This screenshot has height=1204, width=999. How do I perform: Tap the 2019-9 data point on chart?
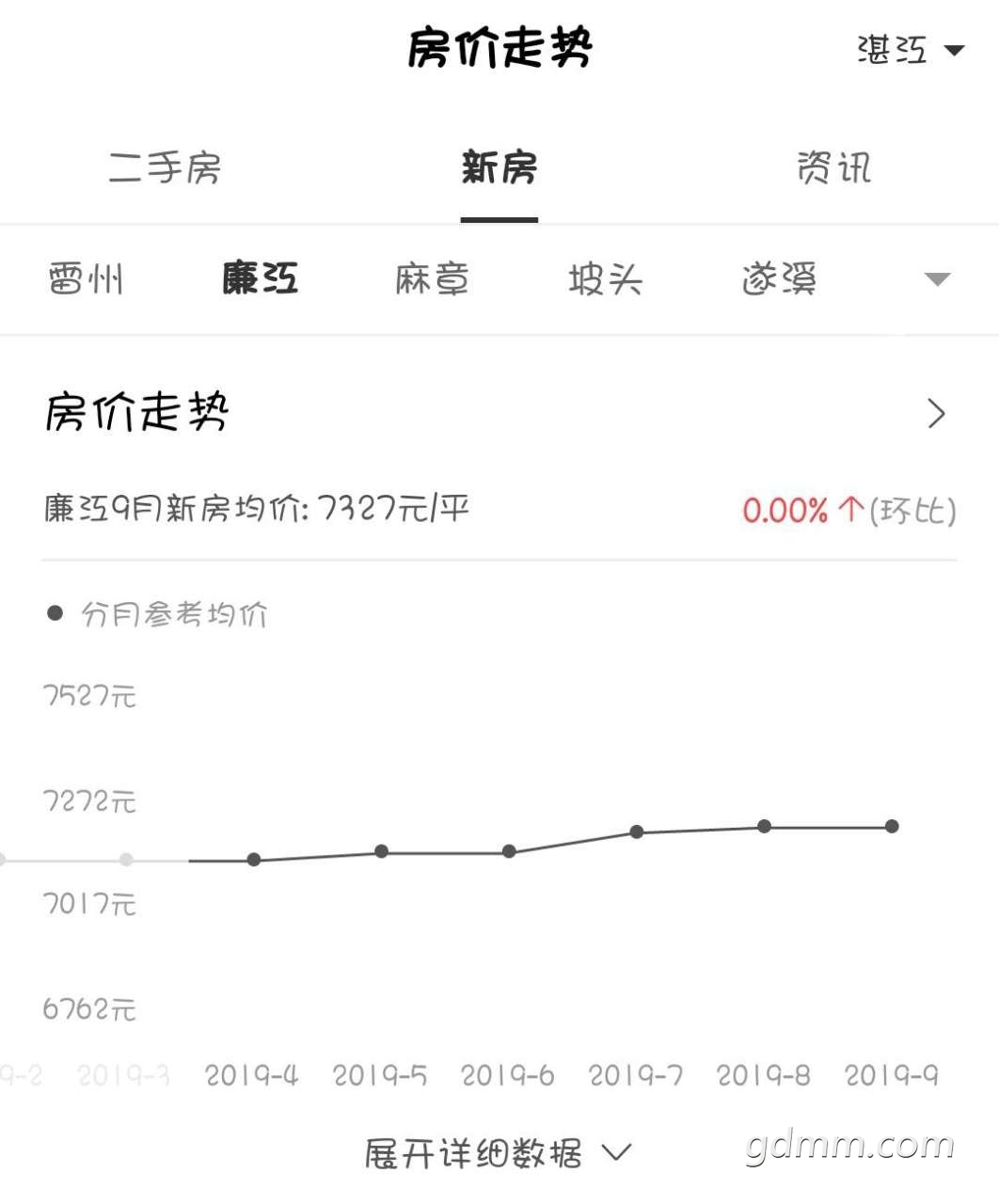click(892, 827)
